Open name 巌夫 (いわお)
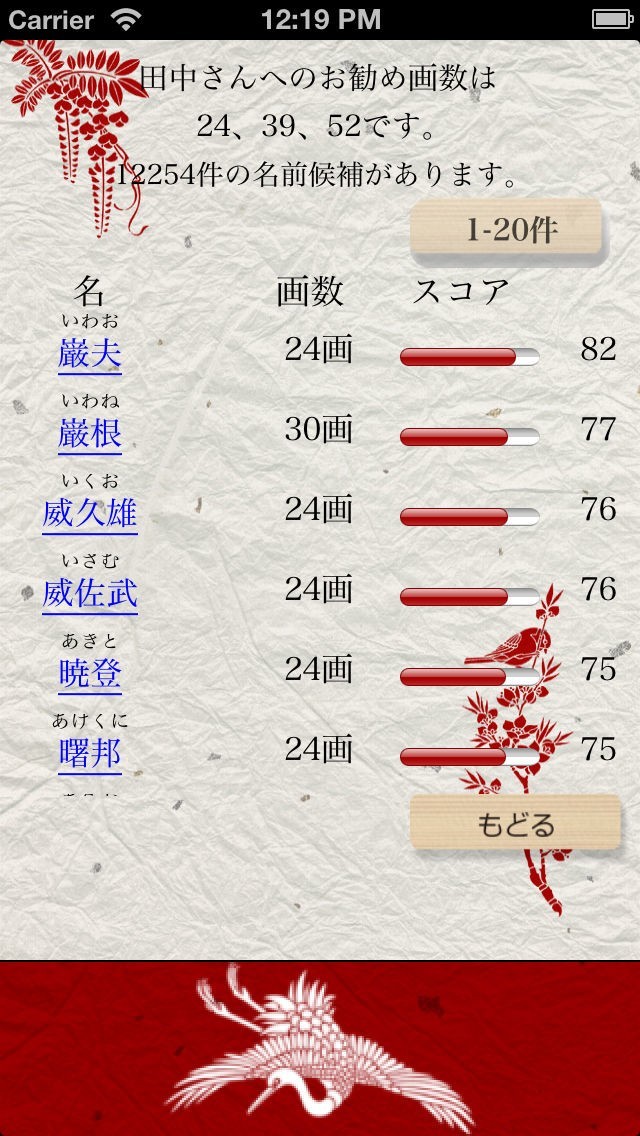This screenshot has width=640, height=1136. point(90,354)
